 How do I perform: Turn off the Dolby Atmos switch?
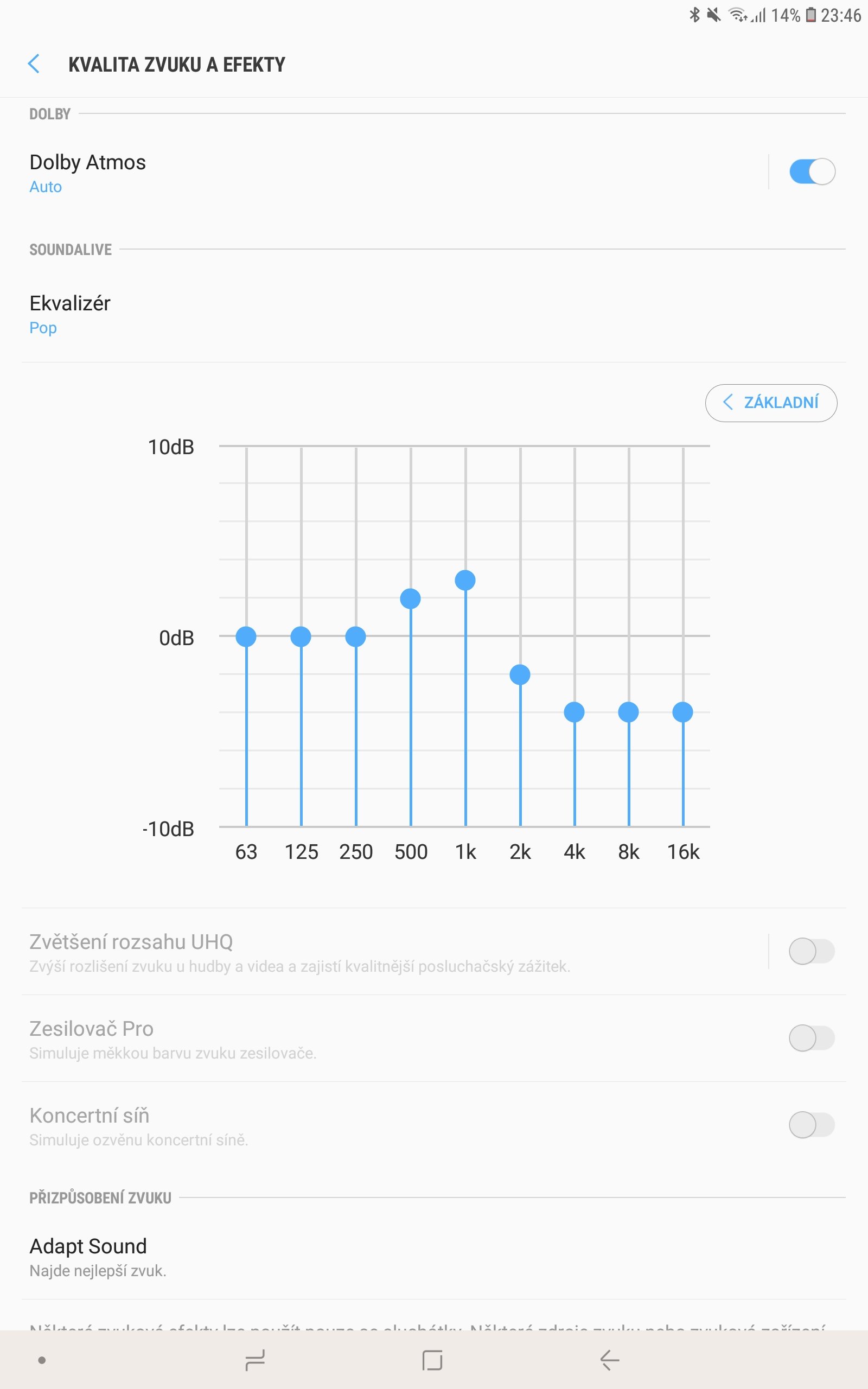[812, 171]
